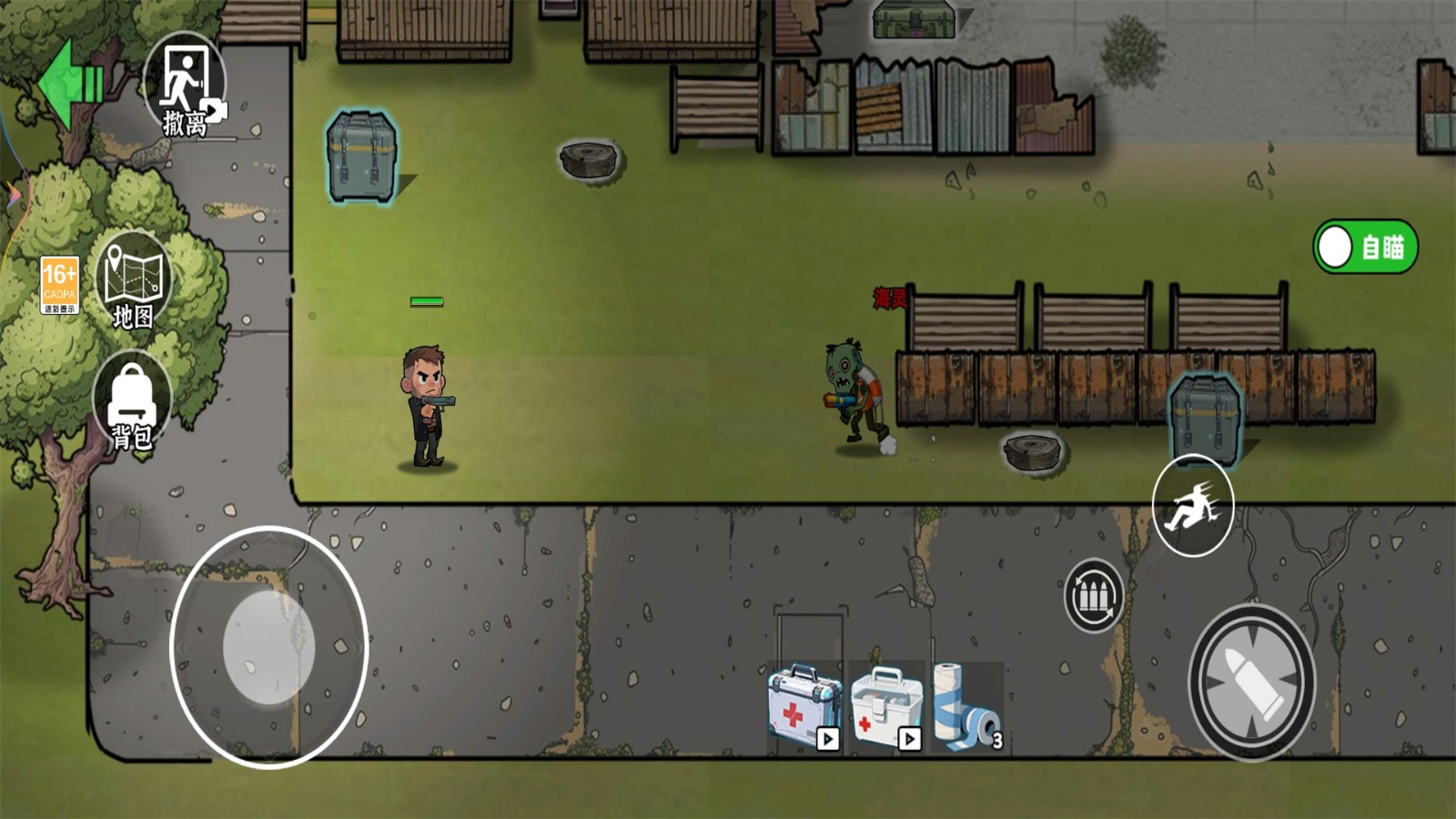Fire weapon with the bullet button

1251,682
